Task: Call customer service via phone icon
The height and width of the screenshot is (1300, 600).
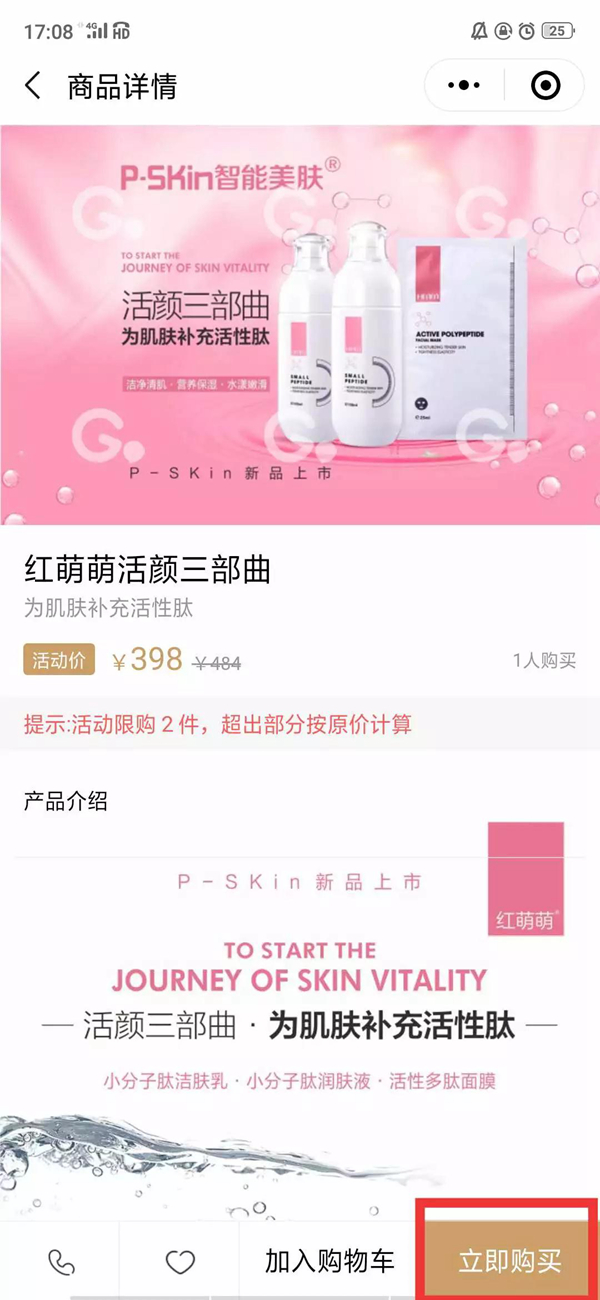Action: (61, 1262)
